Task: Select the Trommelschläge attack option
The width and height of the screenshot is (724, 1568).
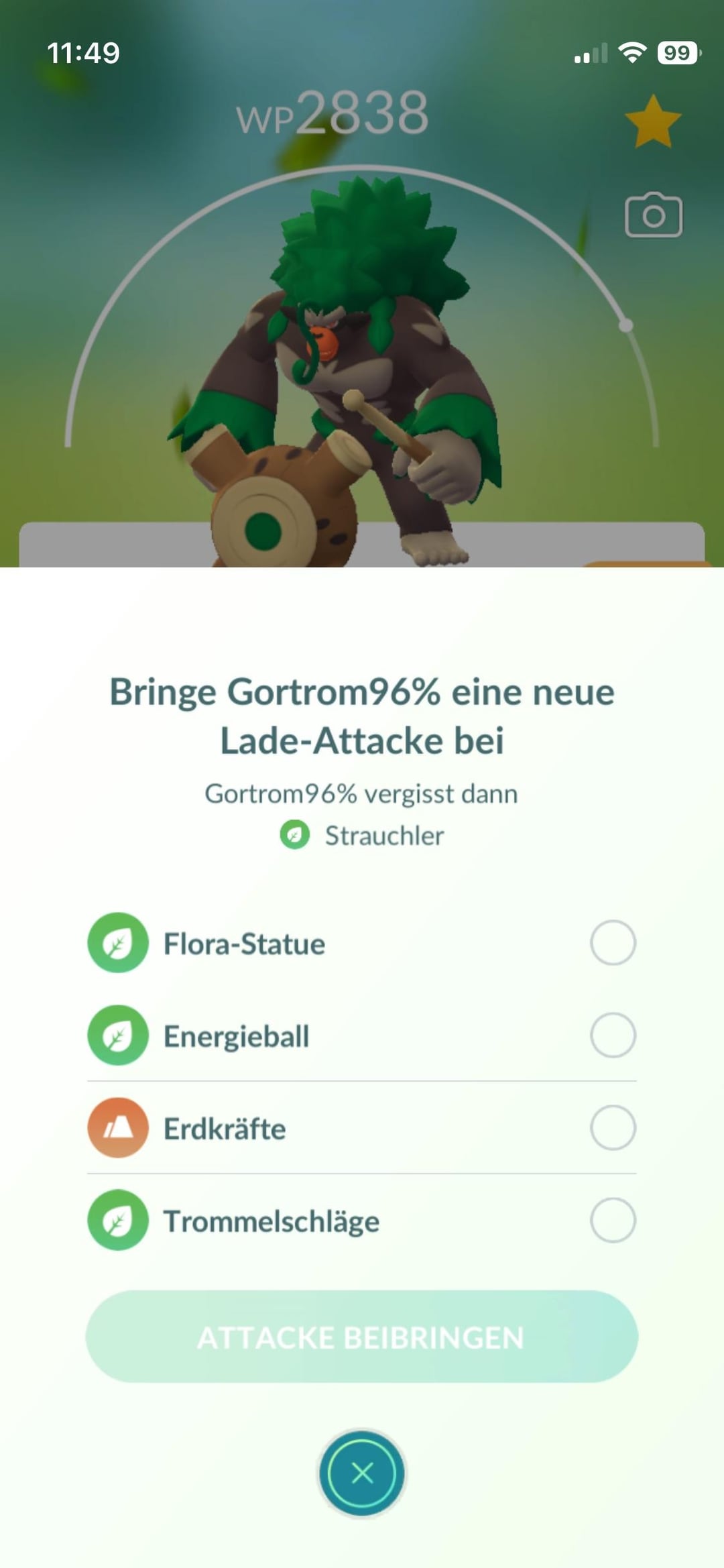Action: pos(612,1220)
